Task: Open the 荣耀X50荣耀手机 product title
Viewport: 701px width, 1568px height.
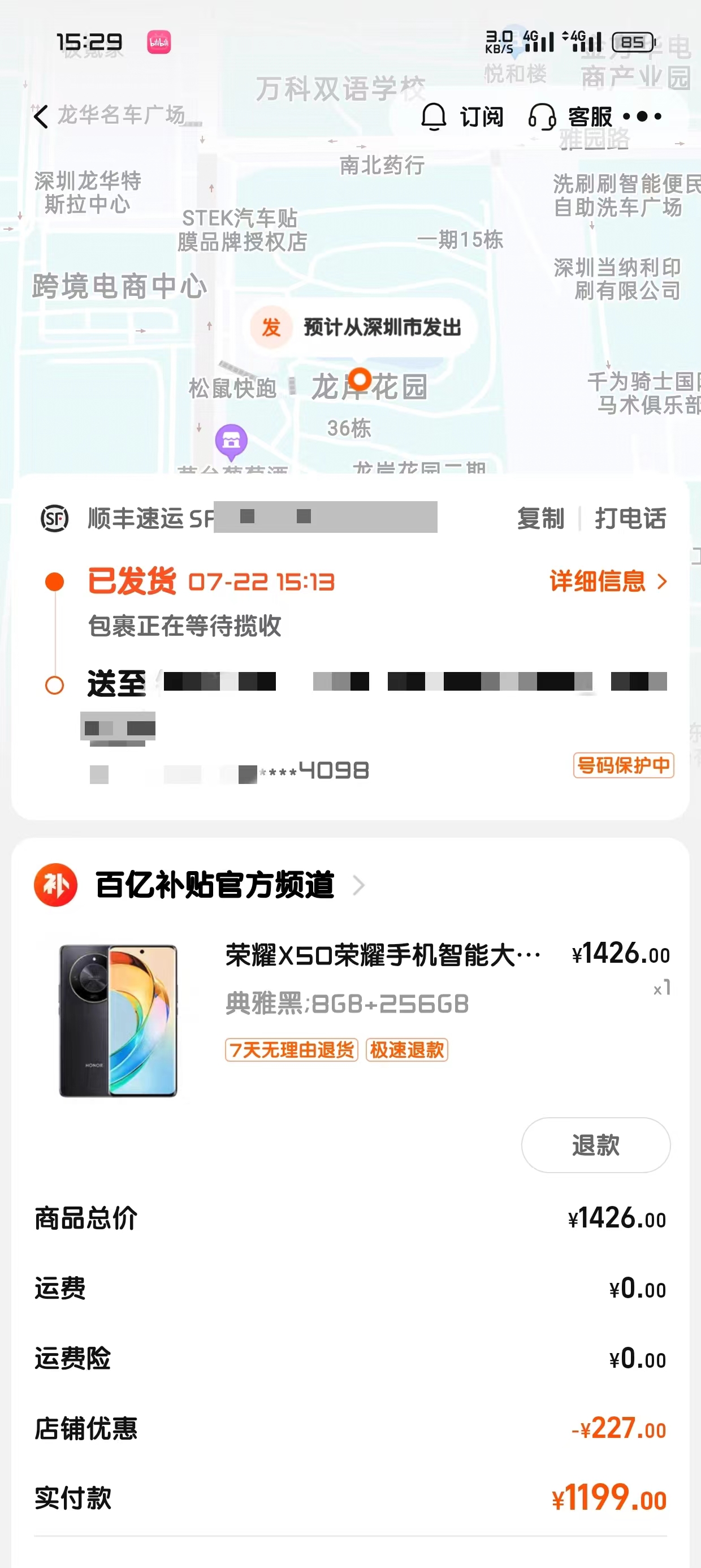Action: (x=382, y=955)
